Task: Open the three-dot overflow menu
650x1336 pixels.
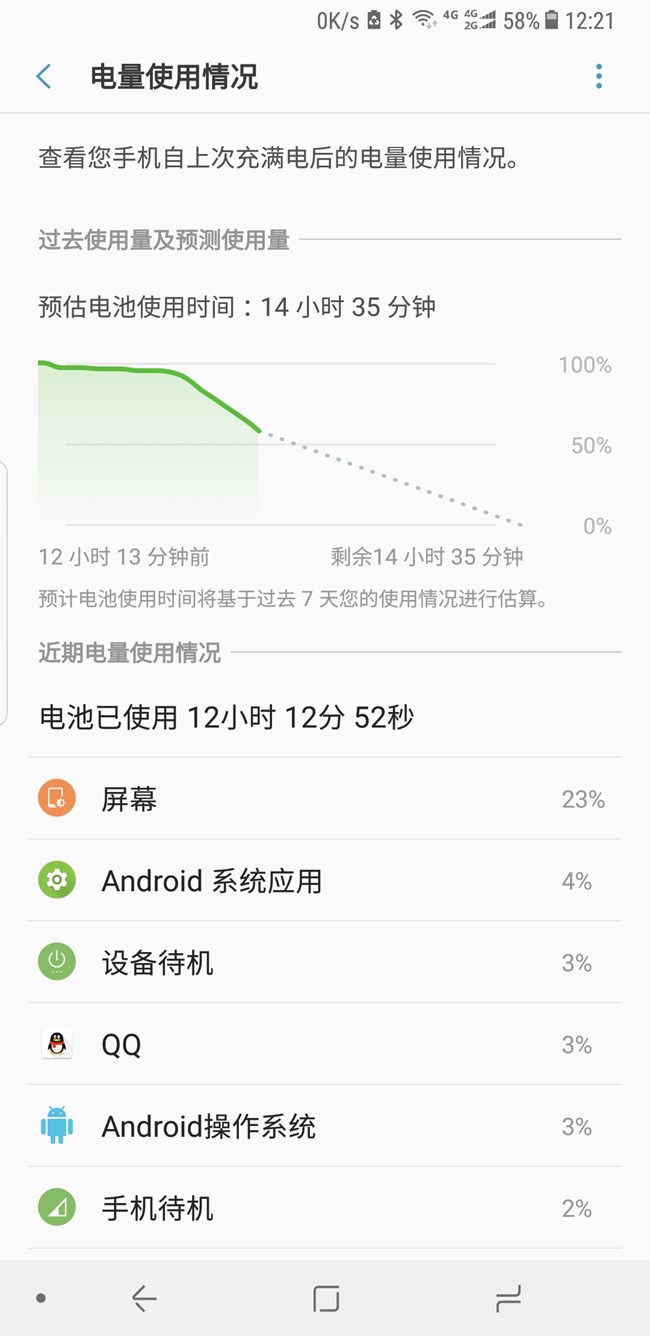Action: (x=599, y=76)
